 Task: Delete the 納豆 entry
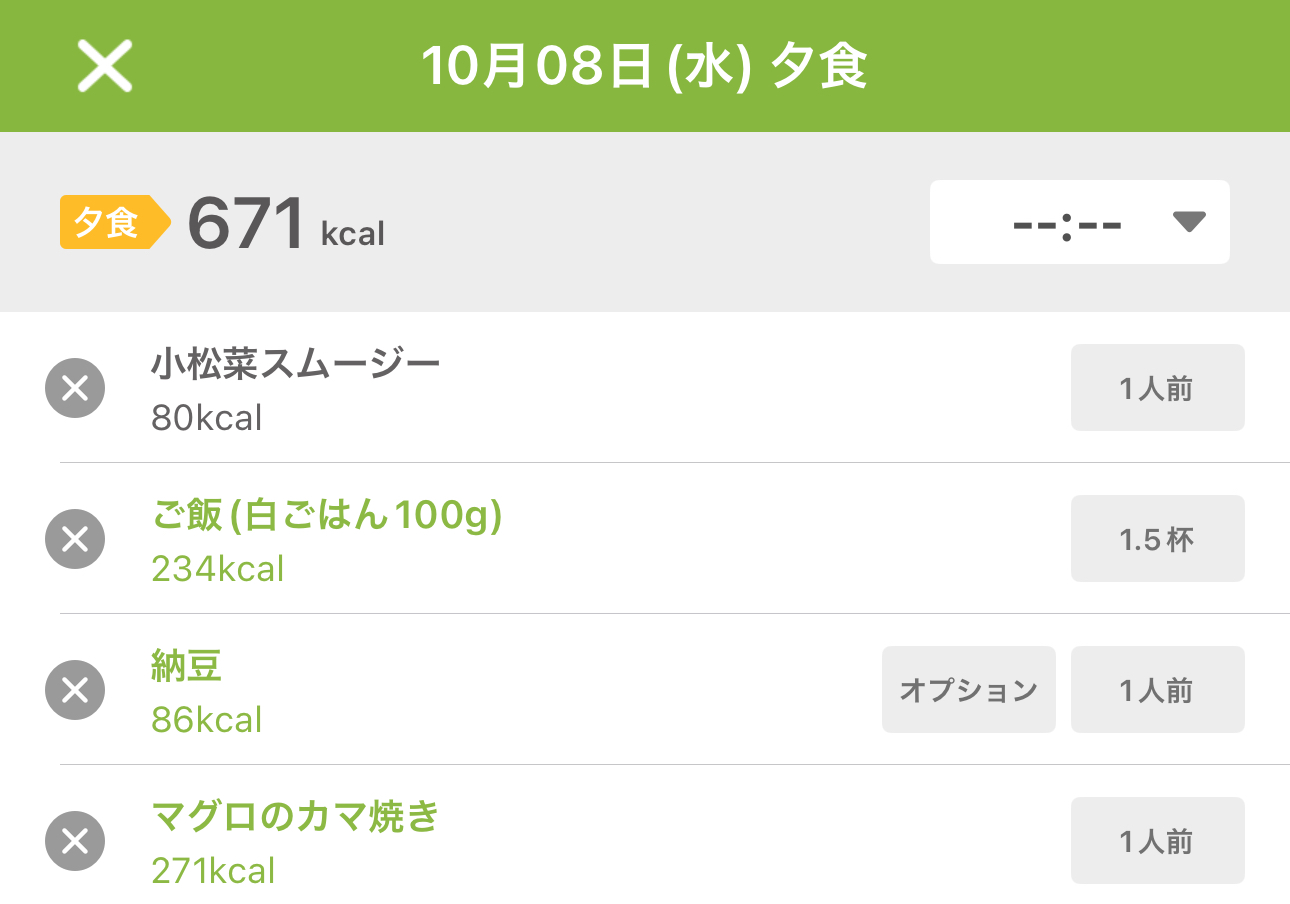[75, 690]
